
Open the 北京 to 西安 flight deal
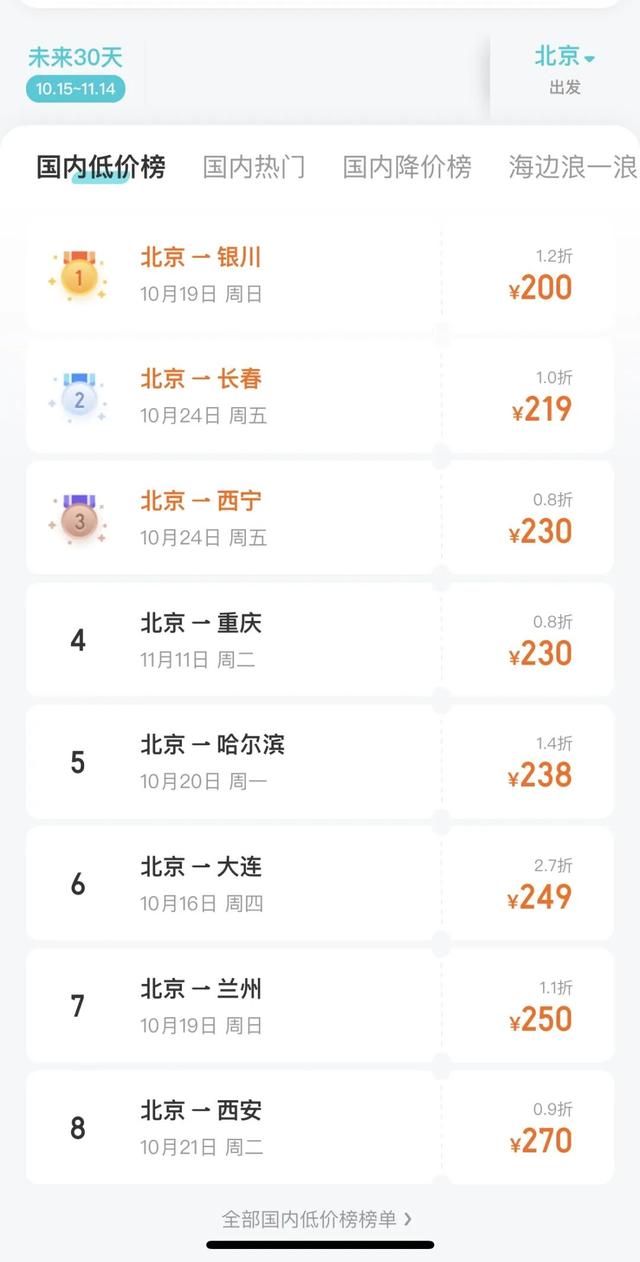coord(320,1128)
